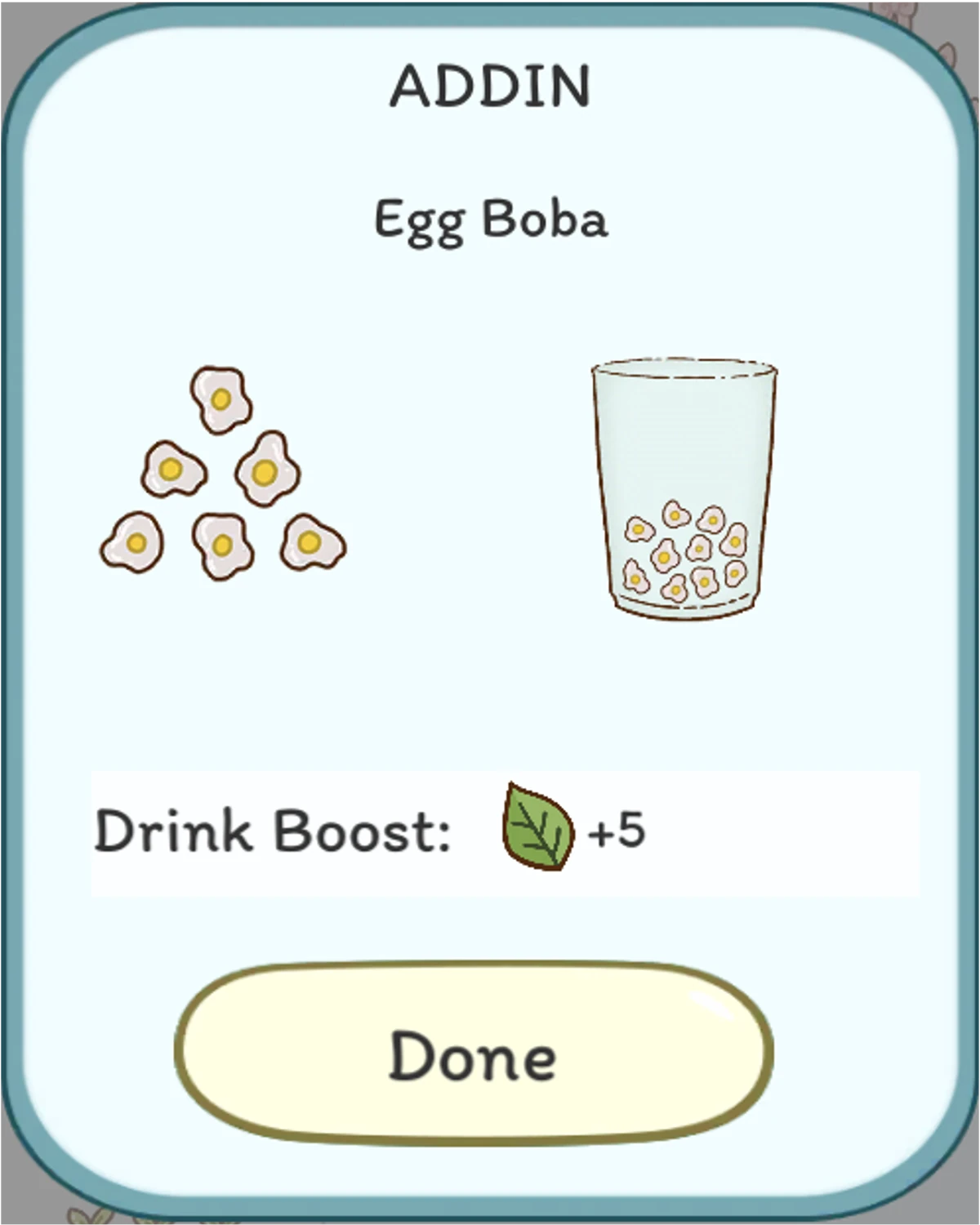This screenshot has height=1225, width=980.
Task: Click the ADDIN header
Action: (490, 84)
